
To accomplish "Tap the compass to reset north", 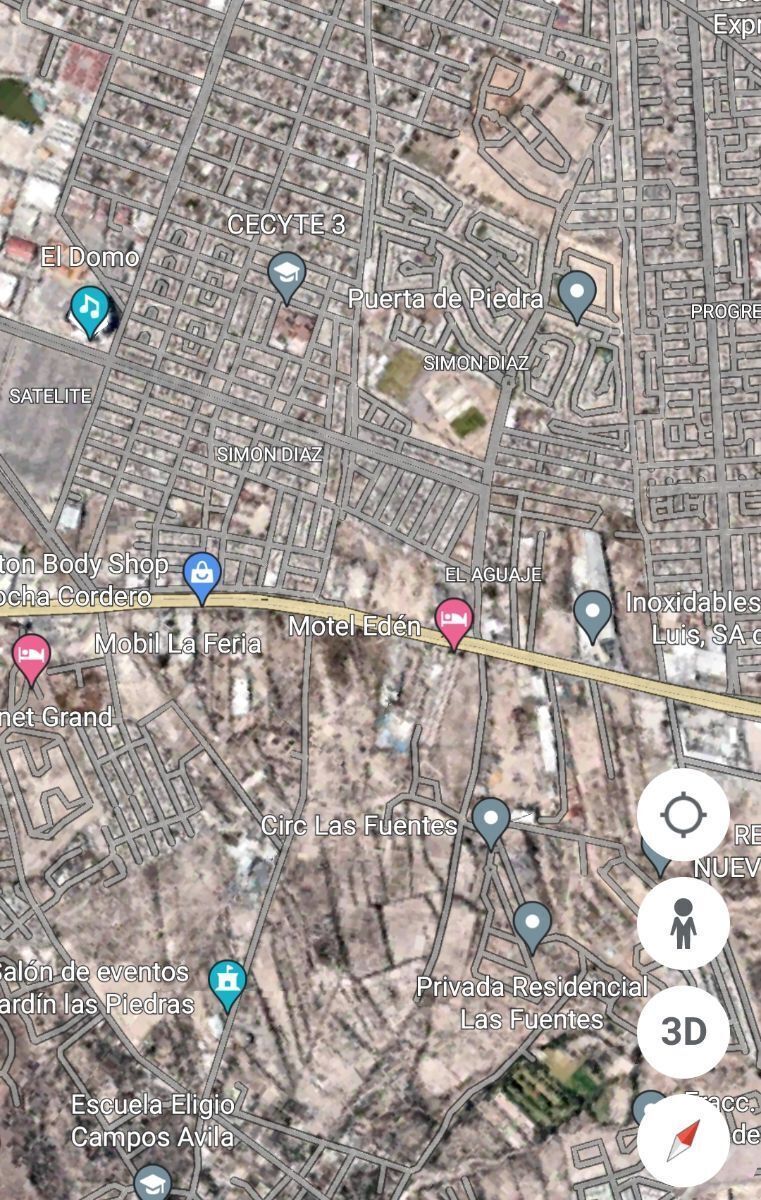I will (x=683, y=1139).
